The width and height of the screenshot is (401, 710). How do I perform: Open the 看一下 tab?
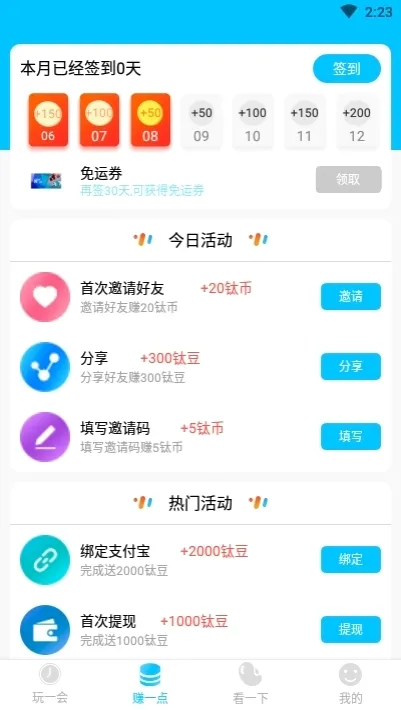(250, 684)
